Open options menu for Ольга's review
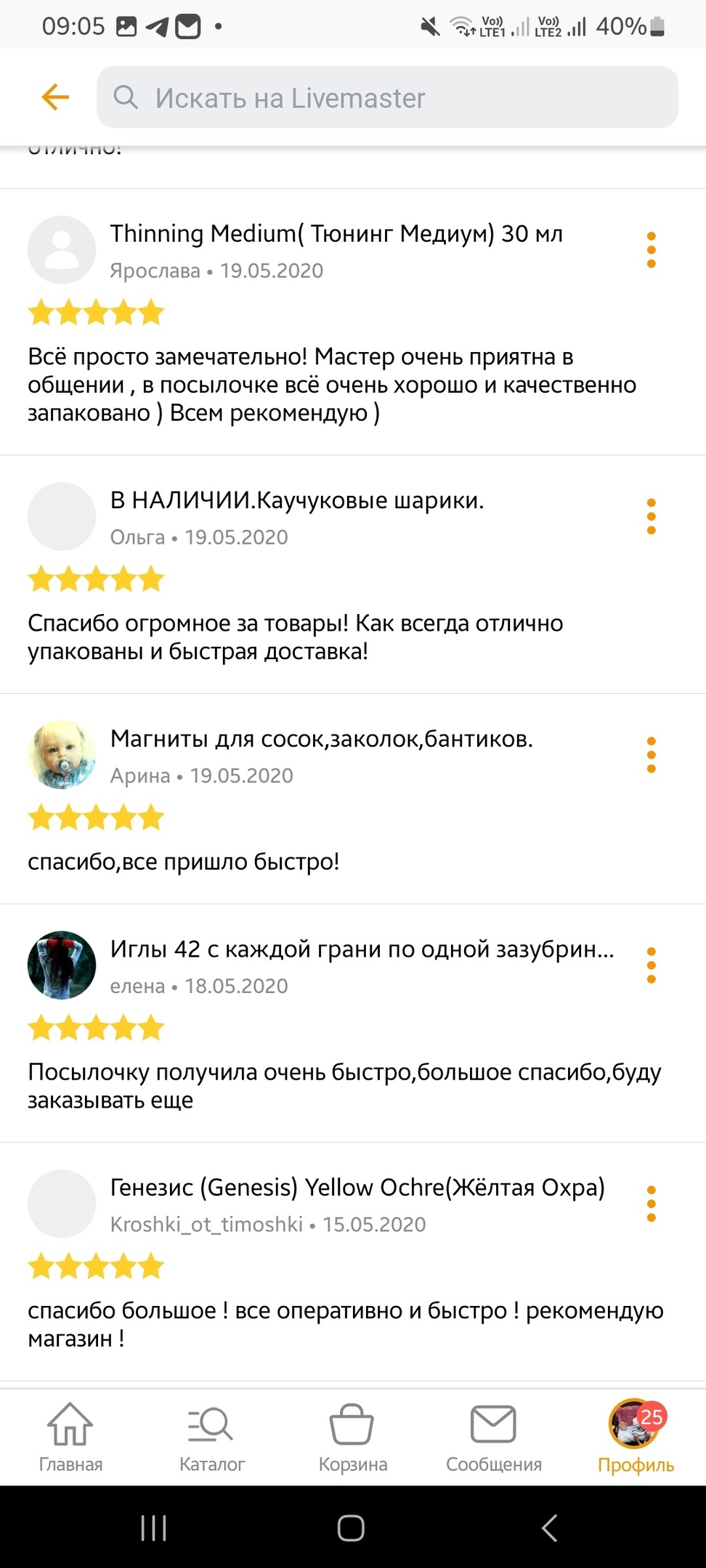The image size is (706, 1568). 651,516
